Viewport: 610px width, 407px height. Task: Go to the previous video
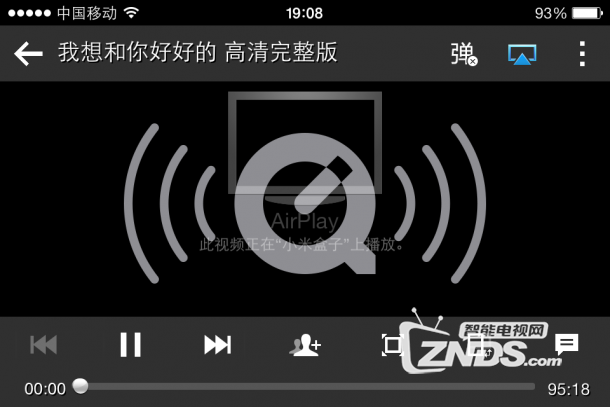point(44,345)
